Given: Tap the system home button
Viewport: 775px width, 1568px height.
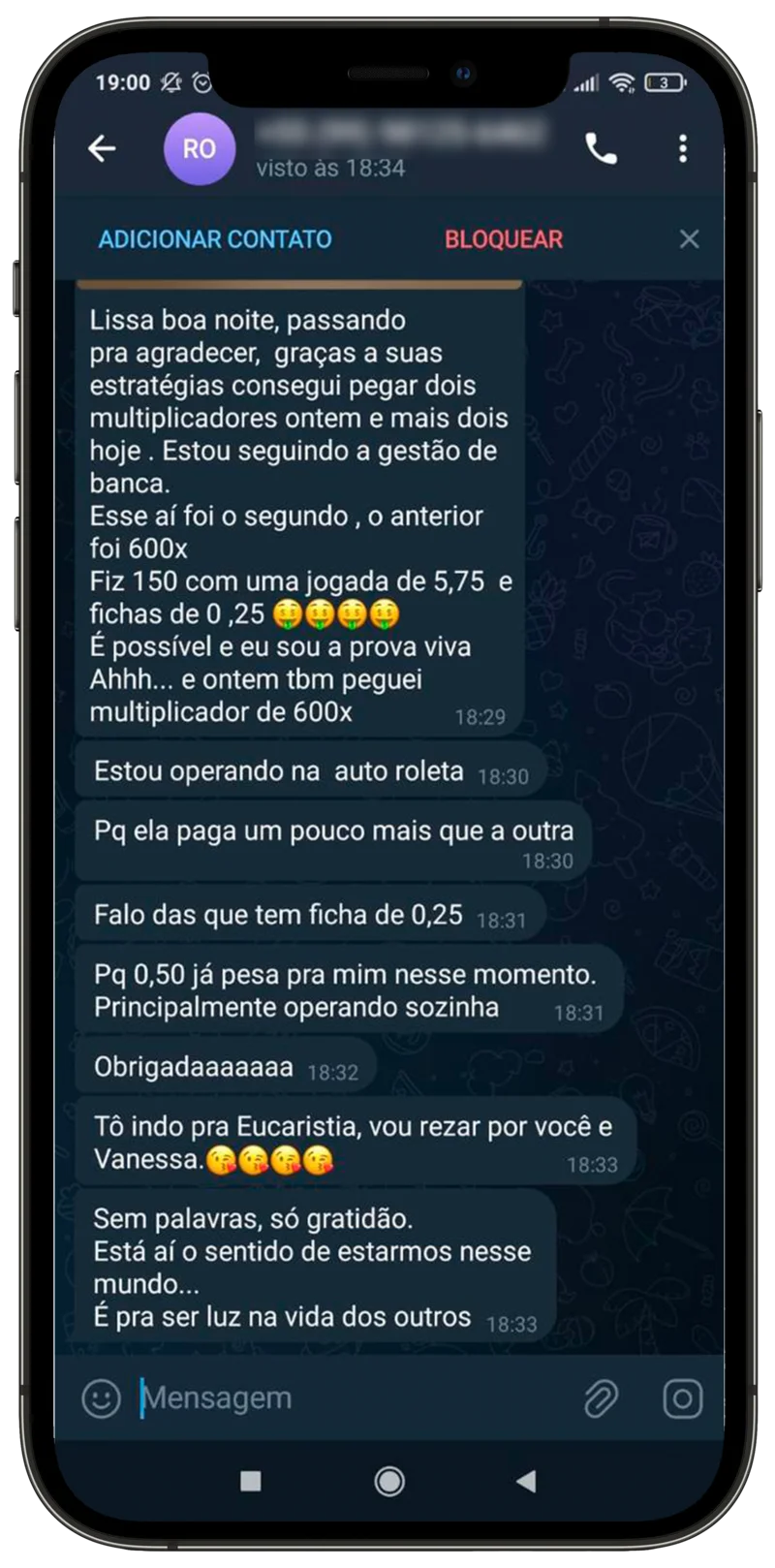Looking at the screenshot, I should (389, 1481).
